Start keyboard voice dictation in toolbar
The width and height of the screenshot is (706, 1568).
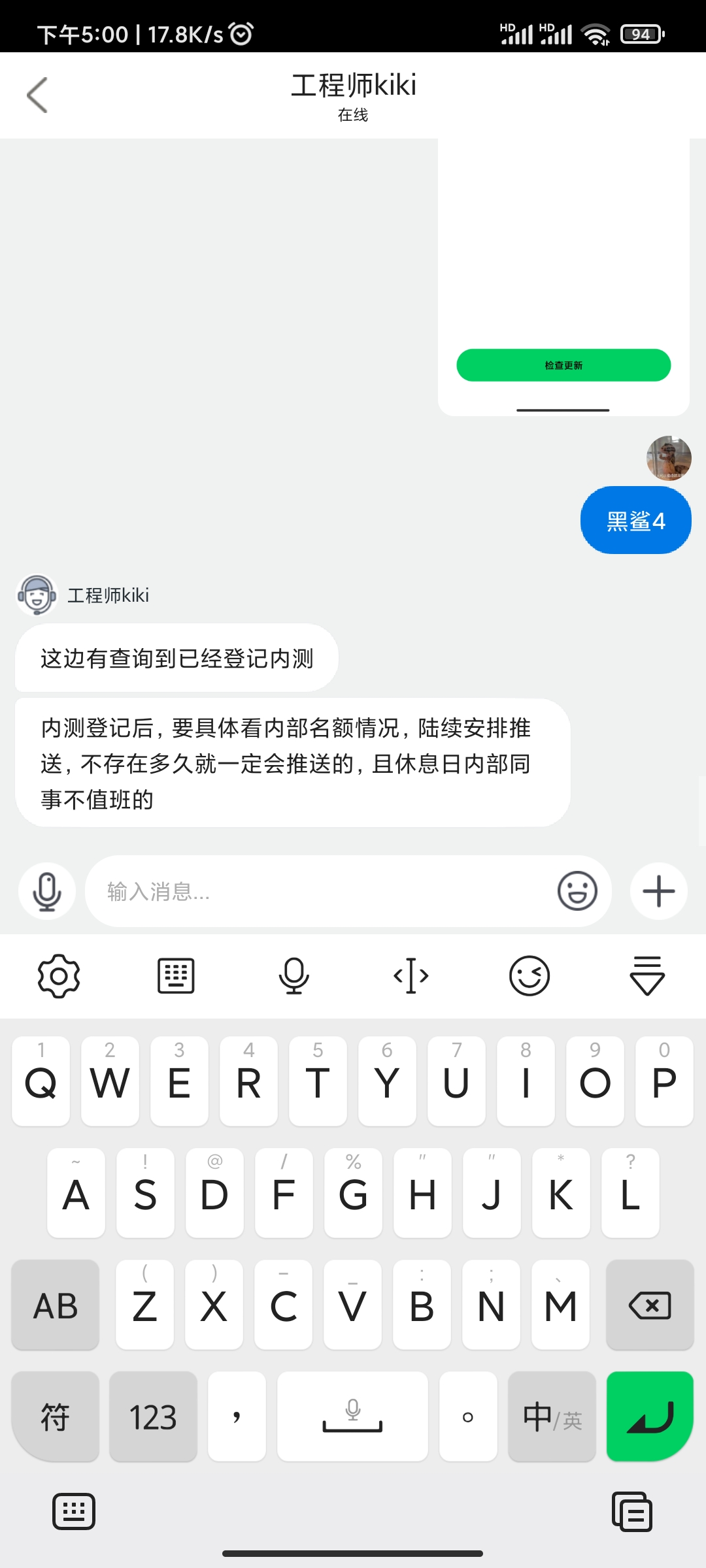(294, 976)
